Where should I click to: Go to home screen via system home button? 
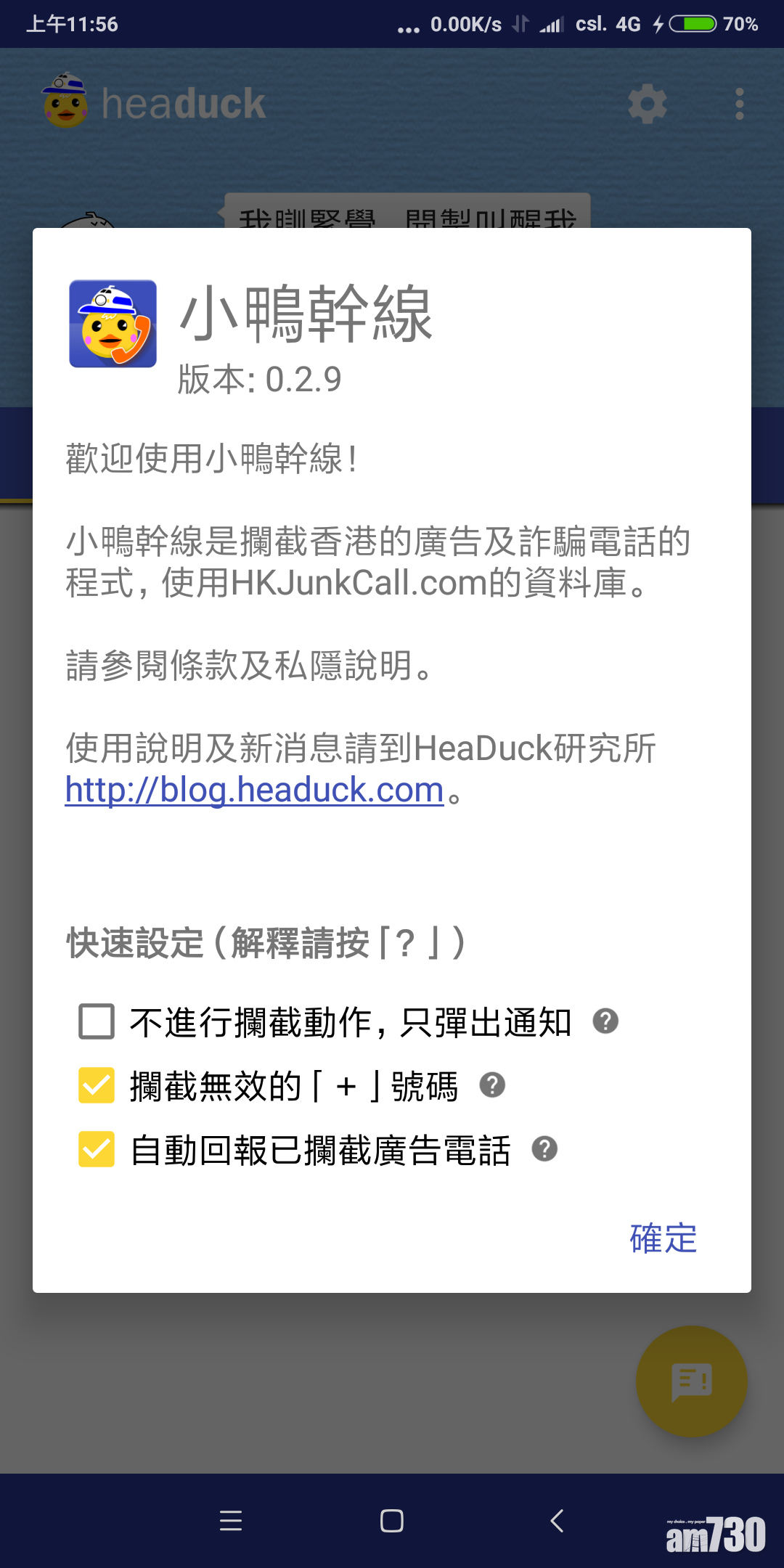coord(392,1521)
